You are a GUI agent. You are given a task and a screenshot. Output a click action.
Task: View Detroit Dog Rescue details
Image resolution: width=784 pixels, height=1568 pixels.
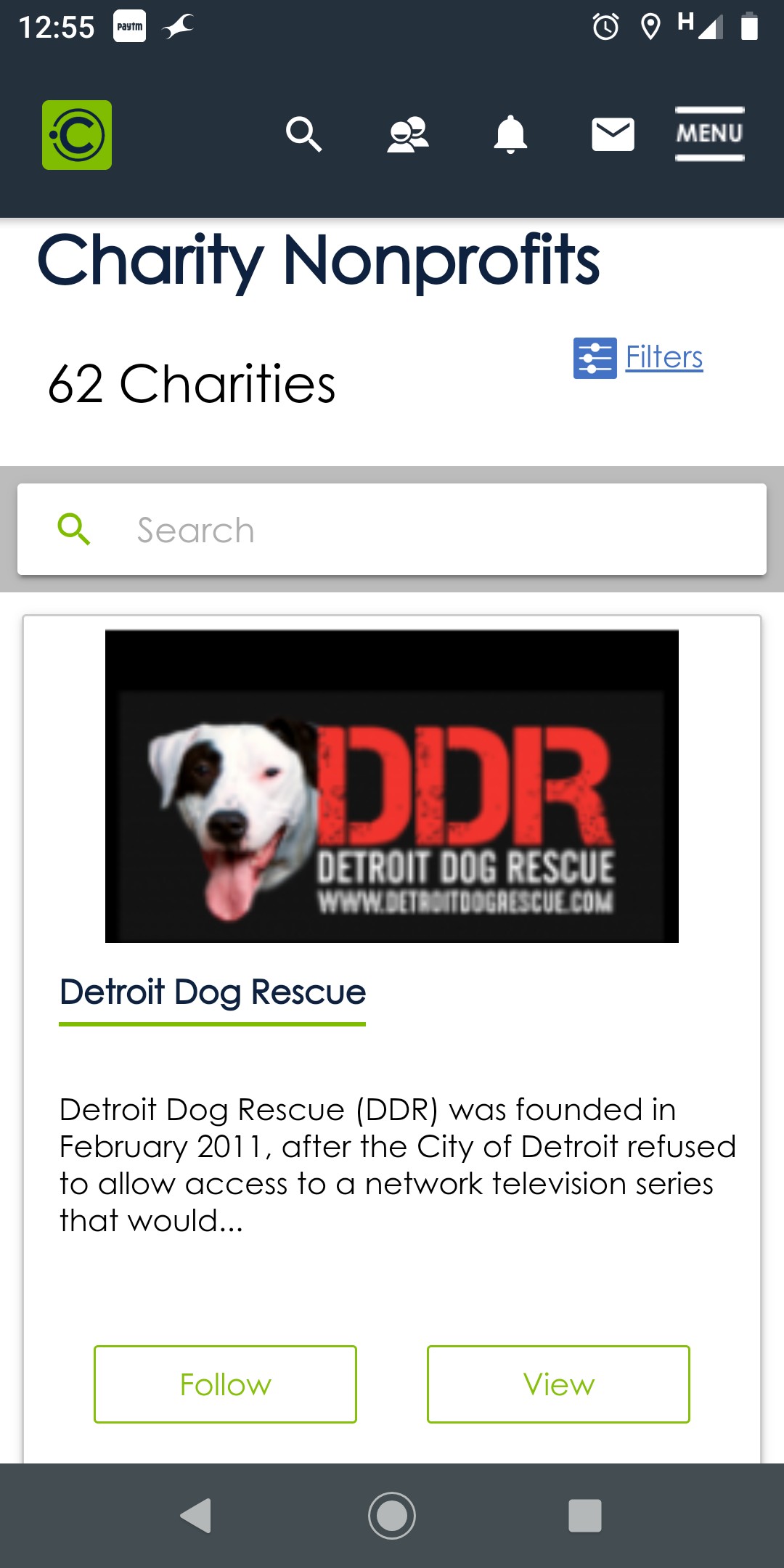pos(558,1384)
